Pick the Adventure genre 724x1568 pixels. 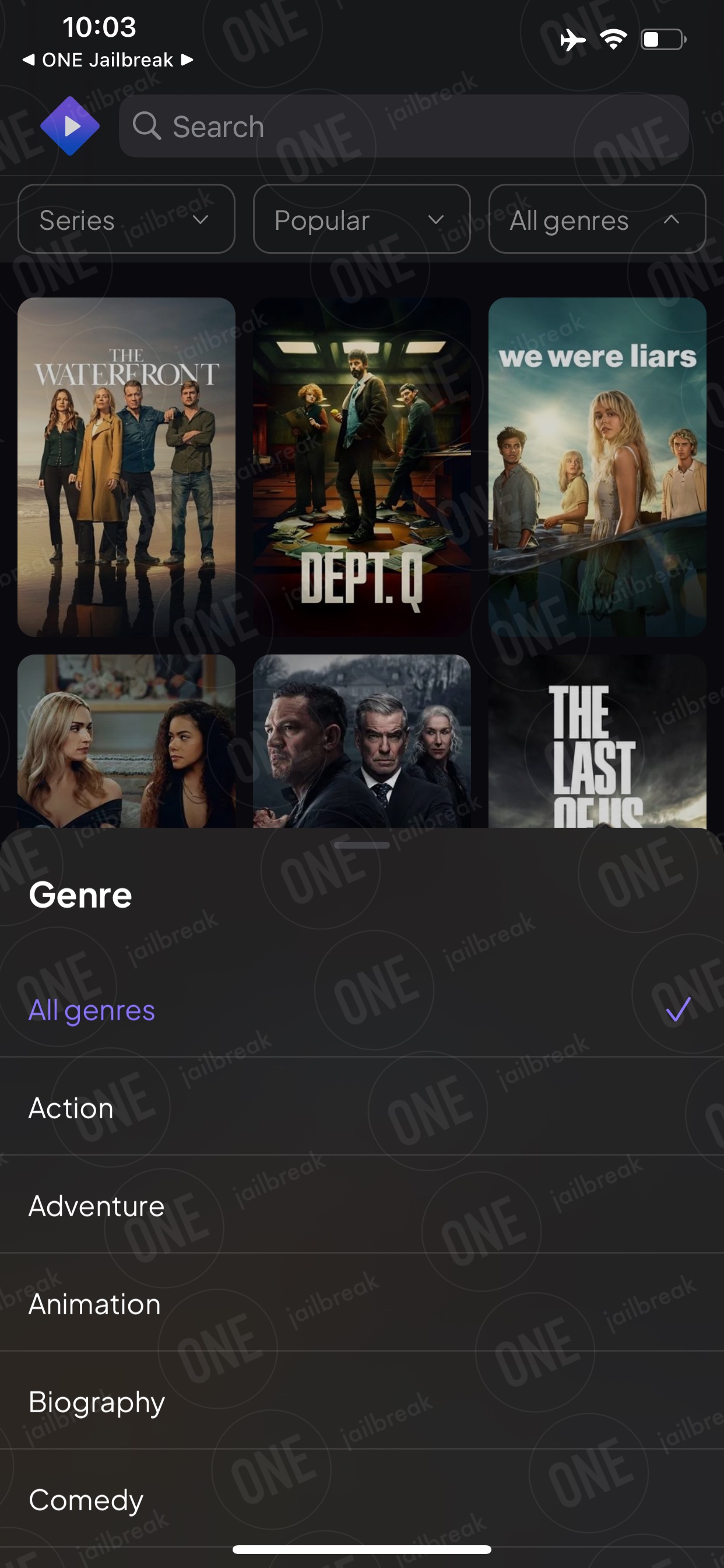pos(362,1206)
